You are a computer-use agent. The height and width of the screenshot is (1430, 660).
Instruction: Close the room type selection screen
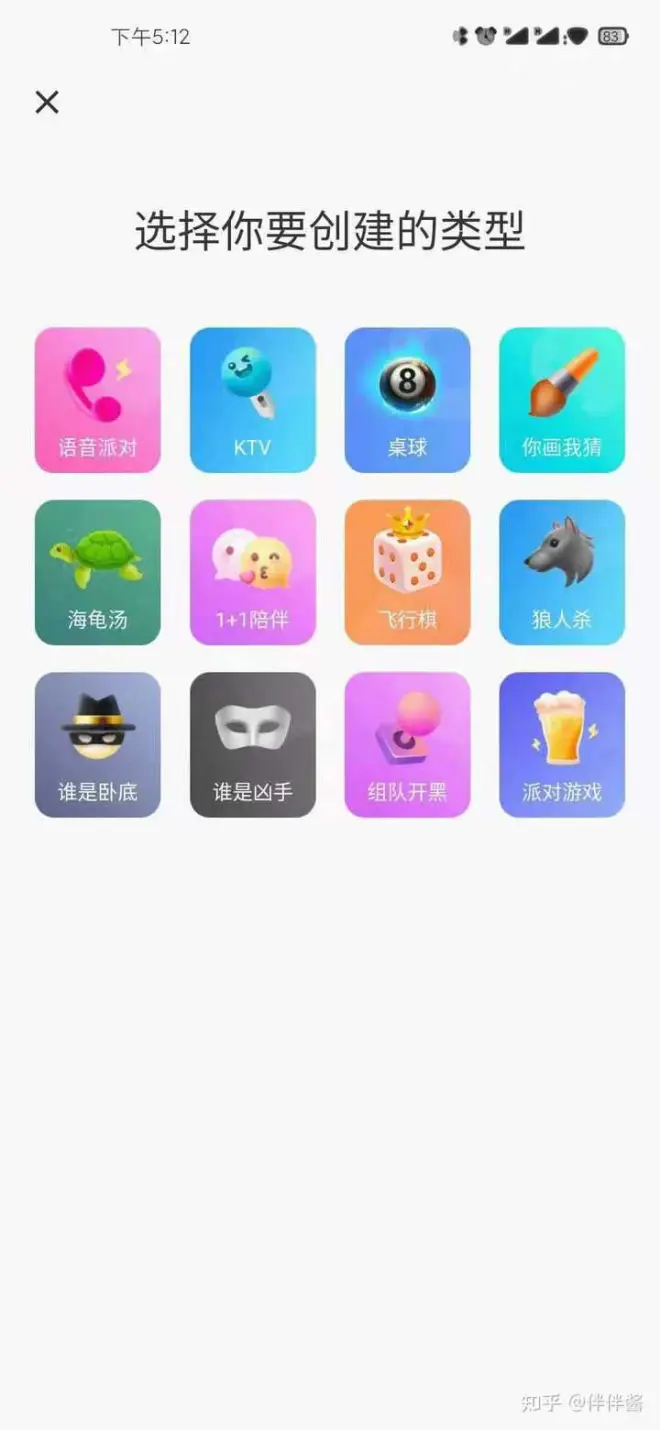[47, 102]
